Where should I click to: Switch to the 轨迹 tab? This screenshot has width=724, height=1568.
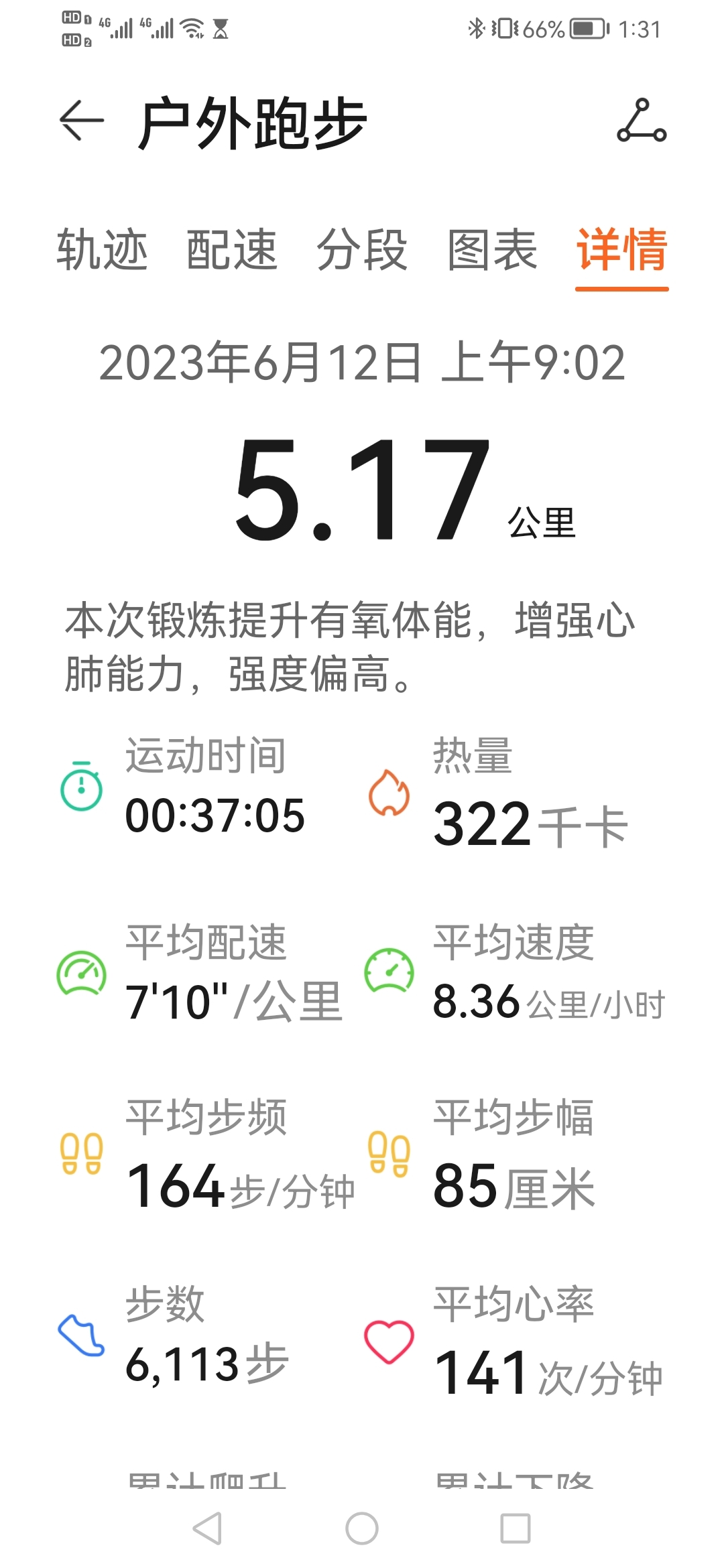(x=102, y=249)
